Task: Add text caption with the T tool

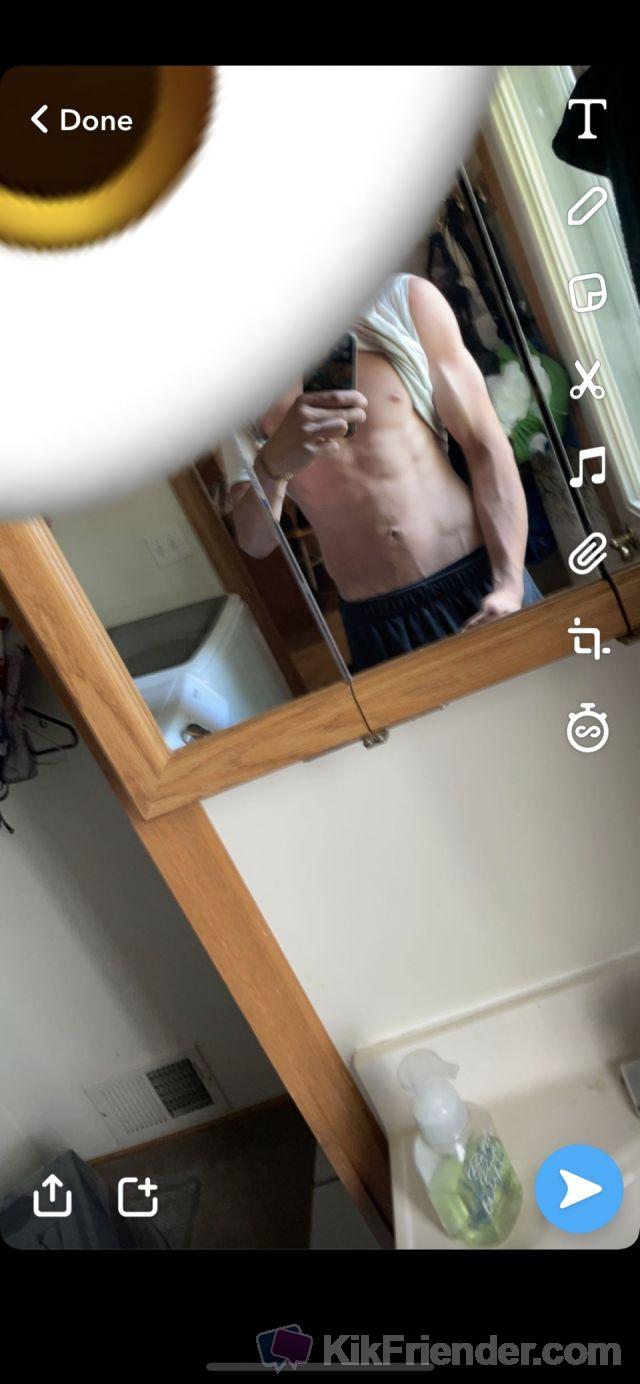Action: click(587, 119)
